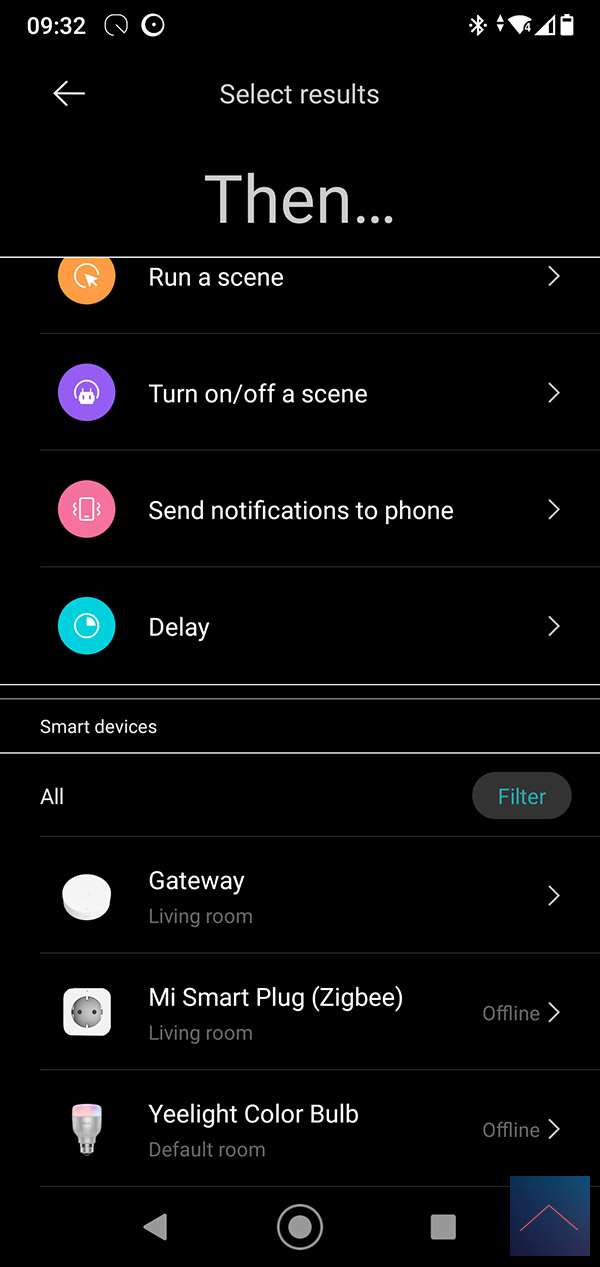Select the Gateway device

pos(300,896)
